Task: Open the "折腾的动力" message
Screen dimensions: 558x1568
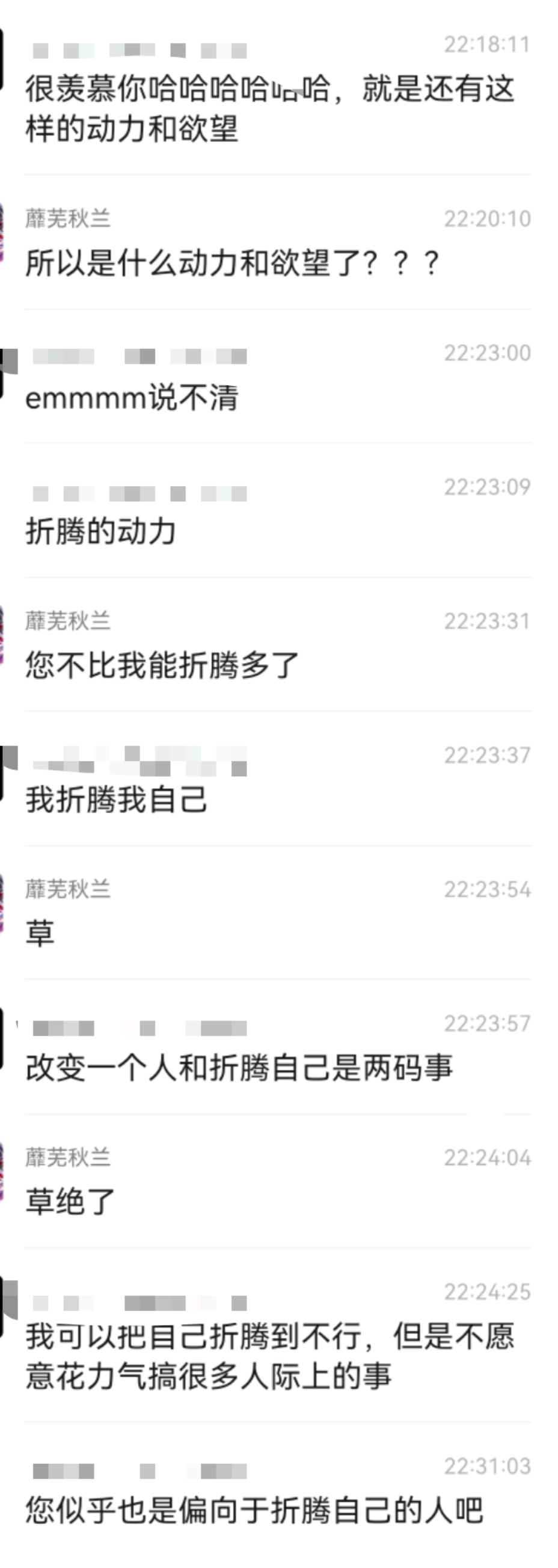Action: pyautogui.click(x=100, y=531)
